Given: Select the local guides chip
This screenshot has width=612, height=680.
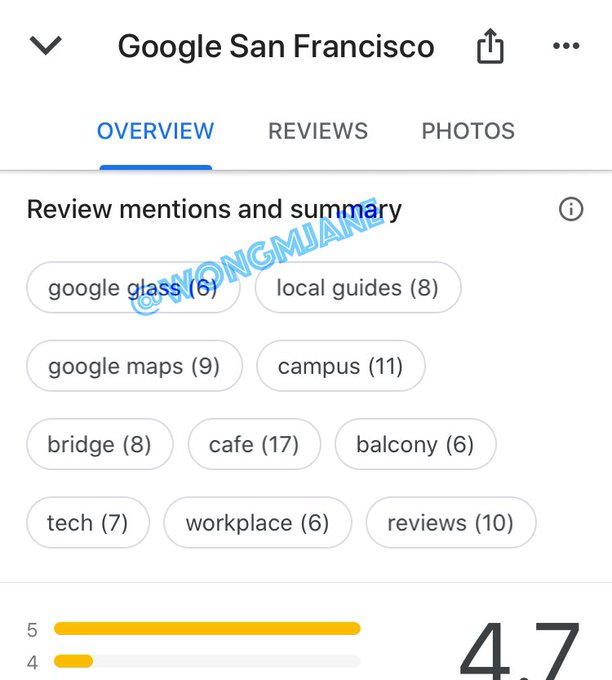Looking at the screenshot, I should tap(358, 288).
